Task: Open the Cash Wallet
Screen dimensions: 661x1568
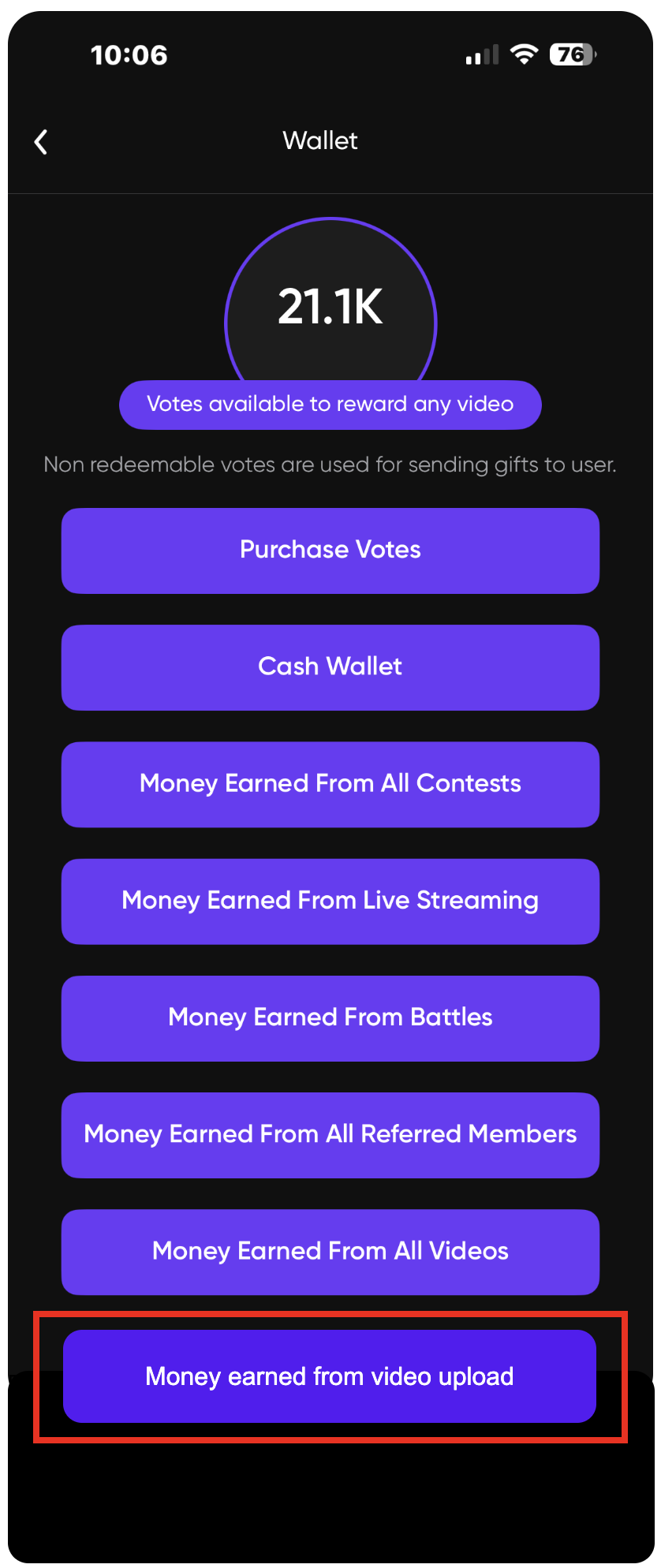Action: [330, 667]
